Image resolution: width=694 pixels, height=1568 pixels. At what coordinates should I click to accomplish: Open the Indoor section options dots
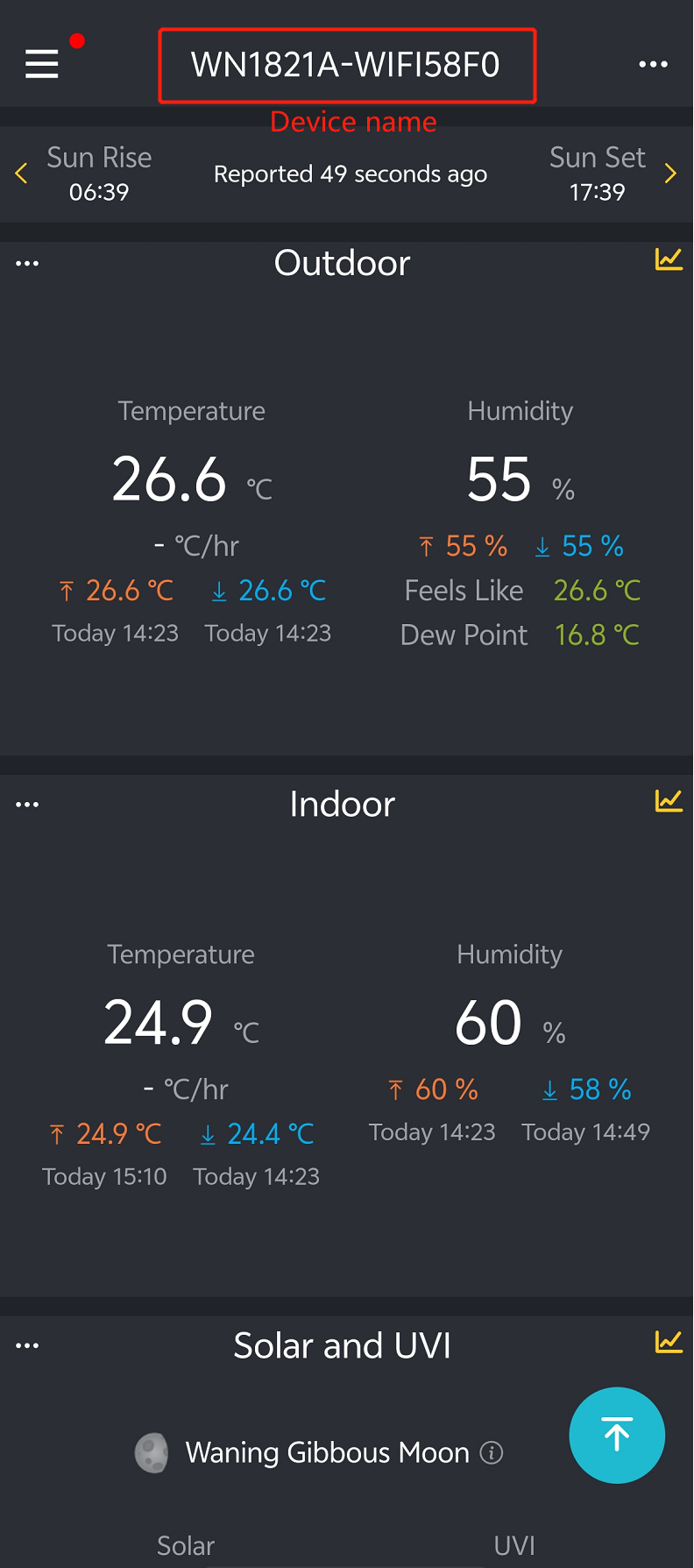(x=27, y=804)
